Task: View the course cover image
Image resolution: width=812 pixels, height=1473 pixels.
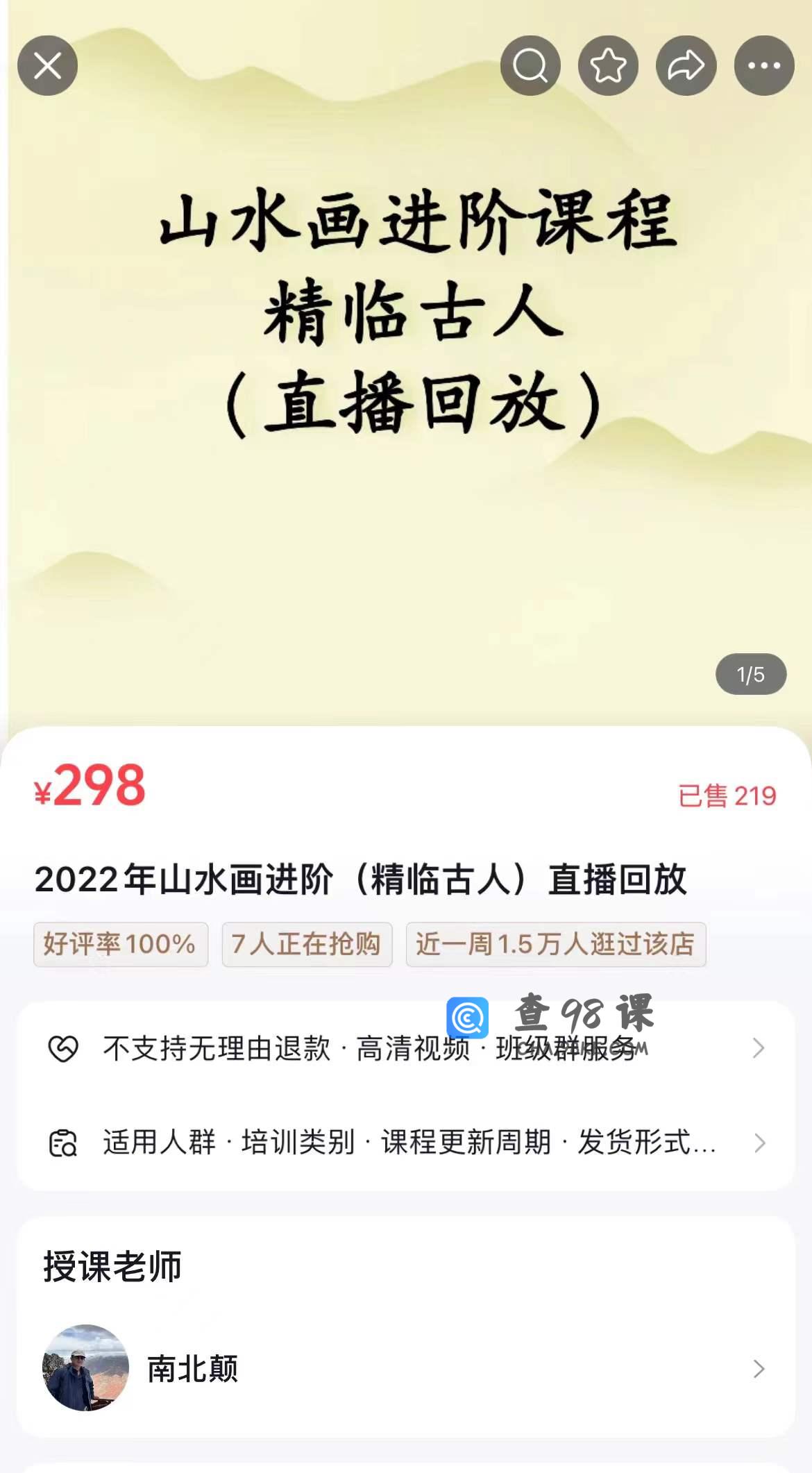Action: click(x=406, y=486)
